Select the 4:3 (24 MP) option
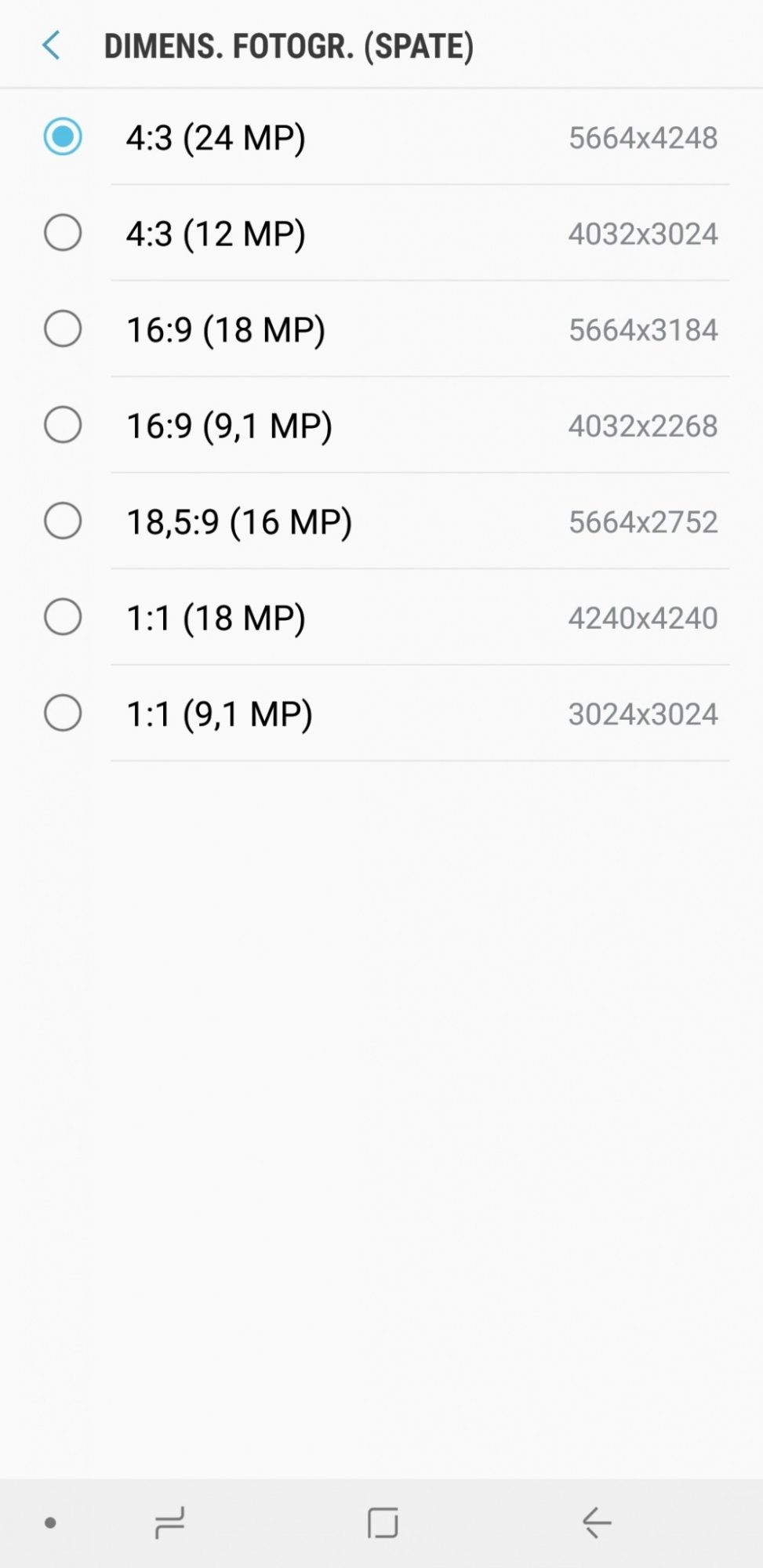 (x=63, y=137)
